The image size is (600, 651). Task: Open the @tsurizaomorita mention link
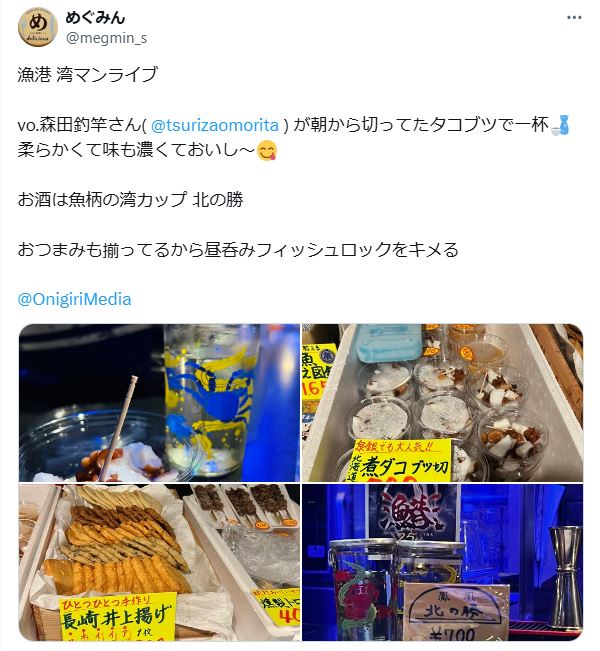coord(216,126)
